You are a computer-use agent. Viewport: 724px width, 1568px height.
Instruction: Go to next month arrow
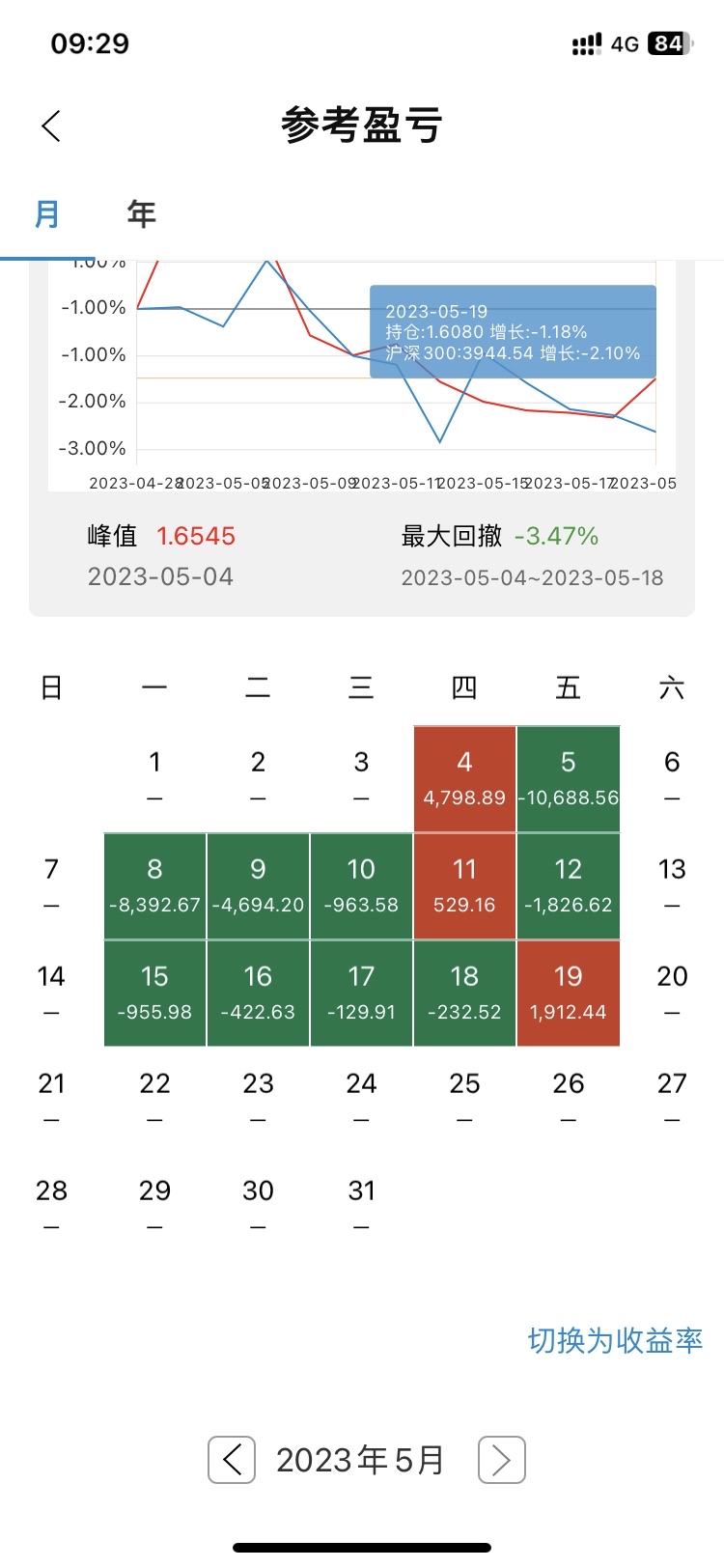502,1459
